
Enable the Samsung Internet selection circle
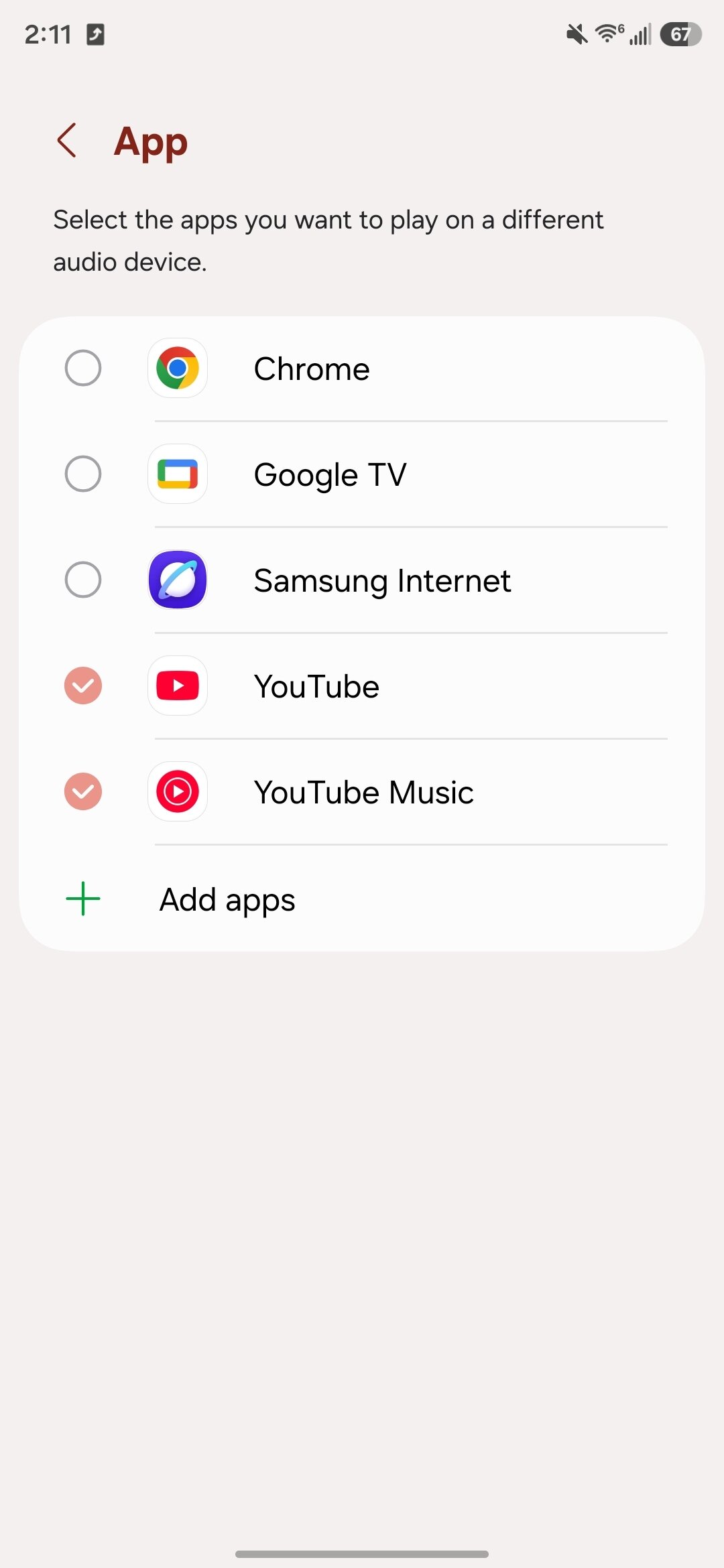(82, 580)
